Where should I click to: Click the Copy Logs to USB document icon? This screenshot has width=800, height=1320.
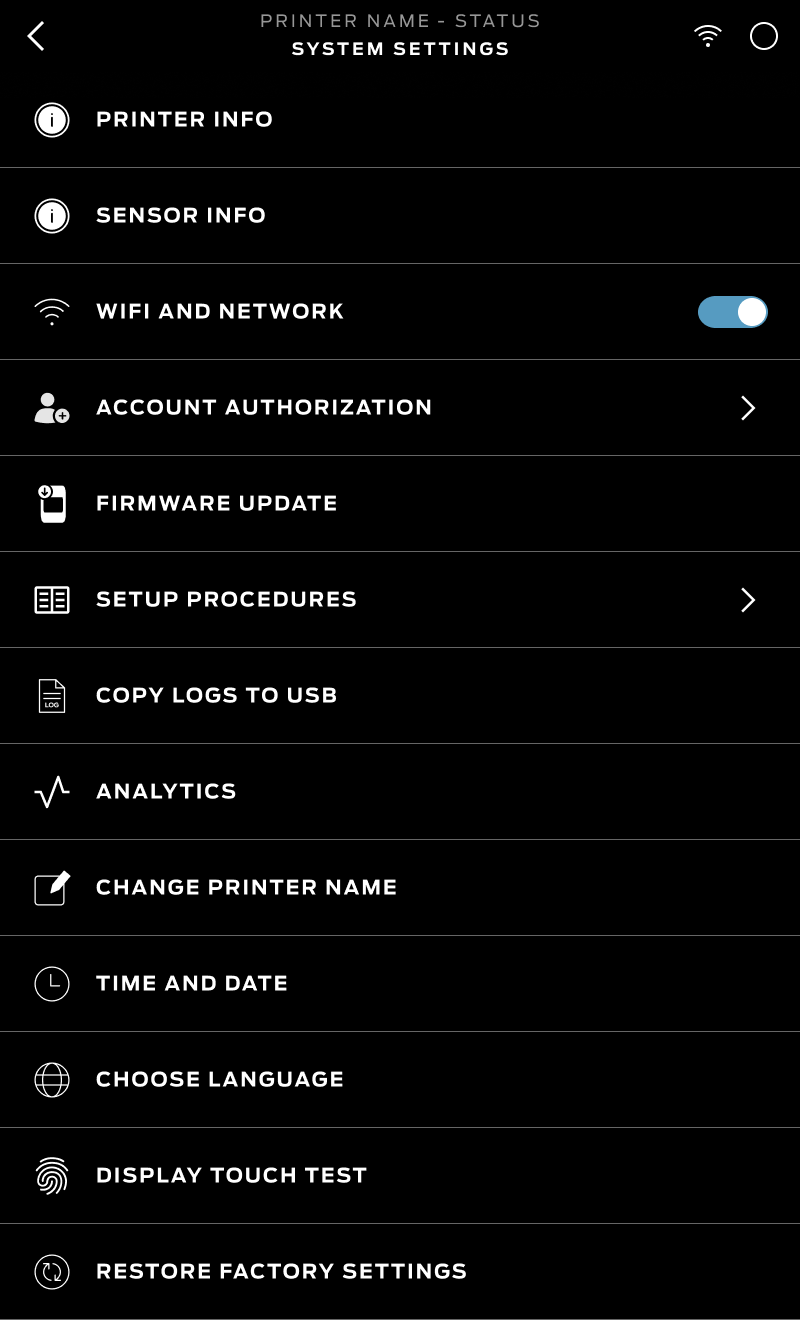tap(52, 695)
